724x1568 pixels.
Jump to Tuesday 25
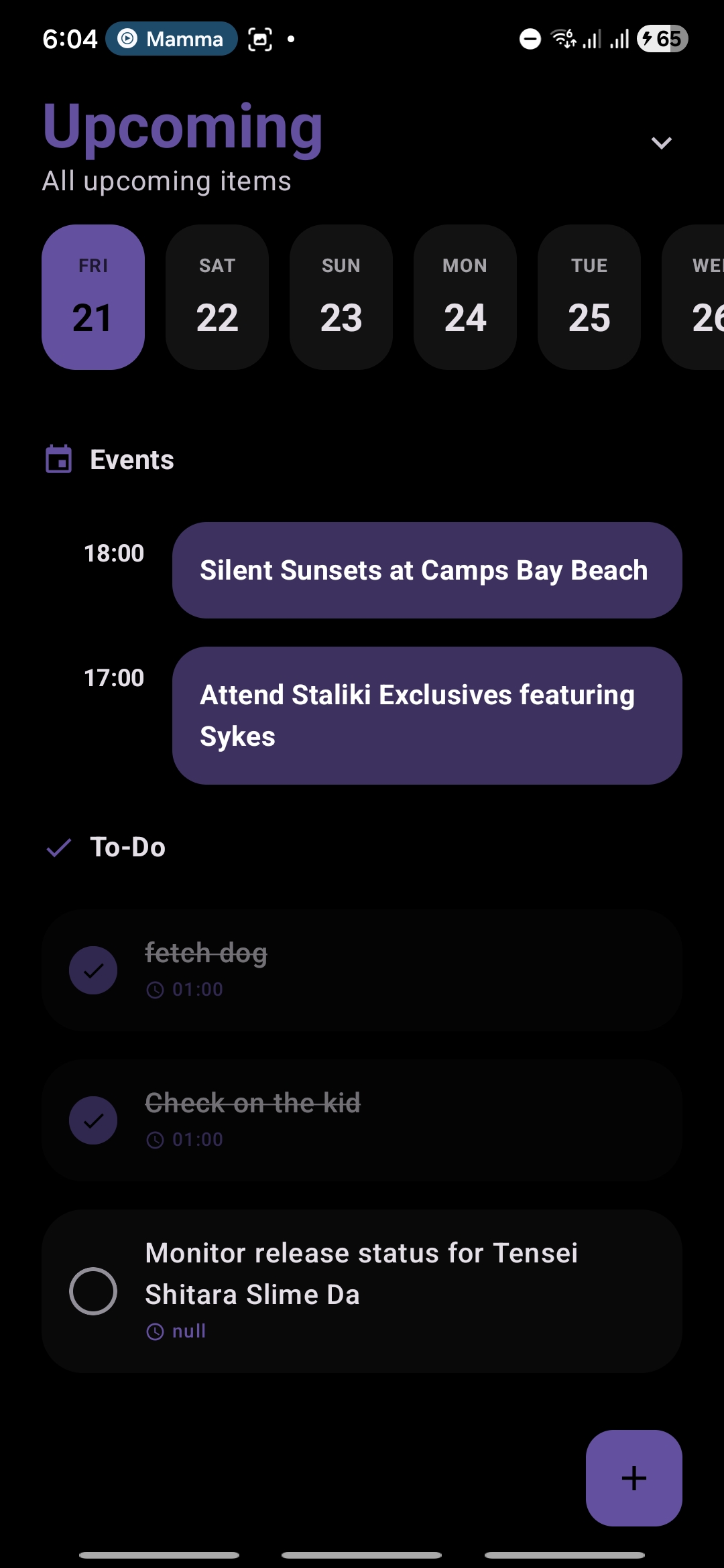589,297
